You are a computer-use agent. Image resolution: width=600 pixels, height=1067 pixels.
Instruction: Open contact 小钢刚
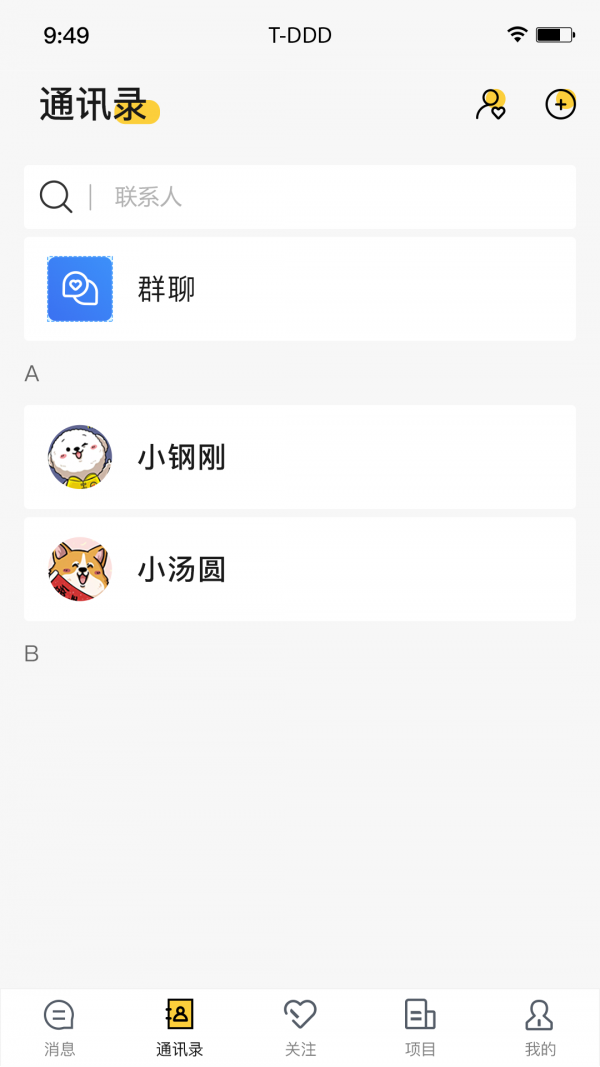click(300, 457)
